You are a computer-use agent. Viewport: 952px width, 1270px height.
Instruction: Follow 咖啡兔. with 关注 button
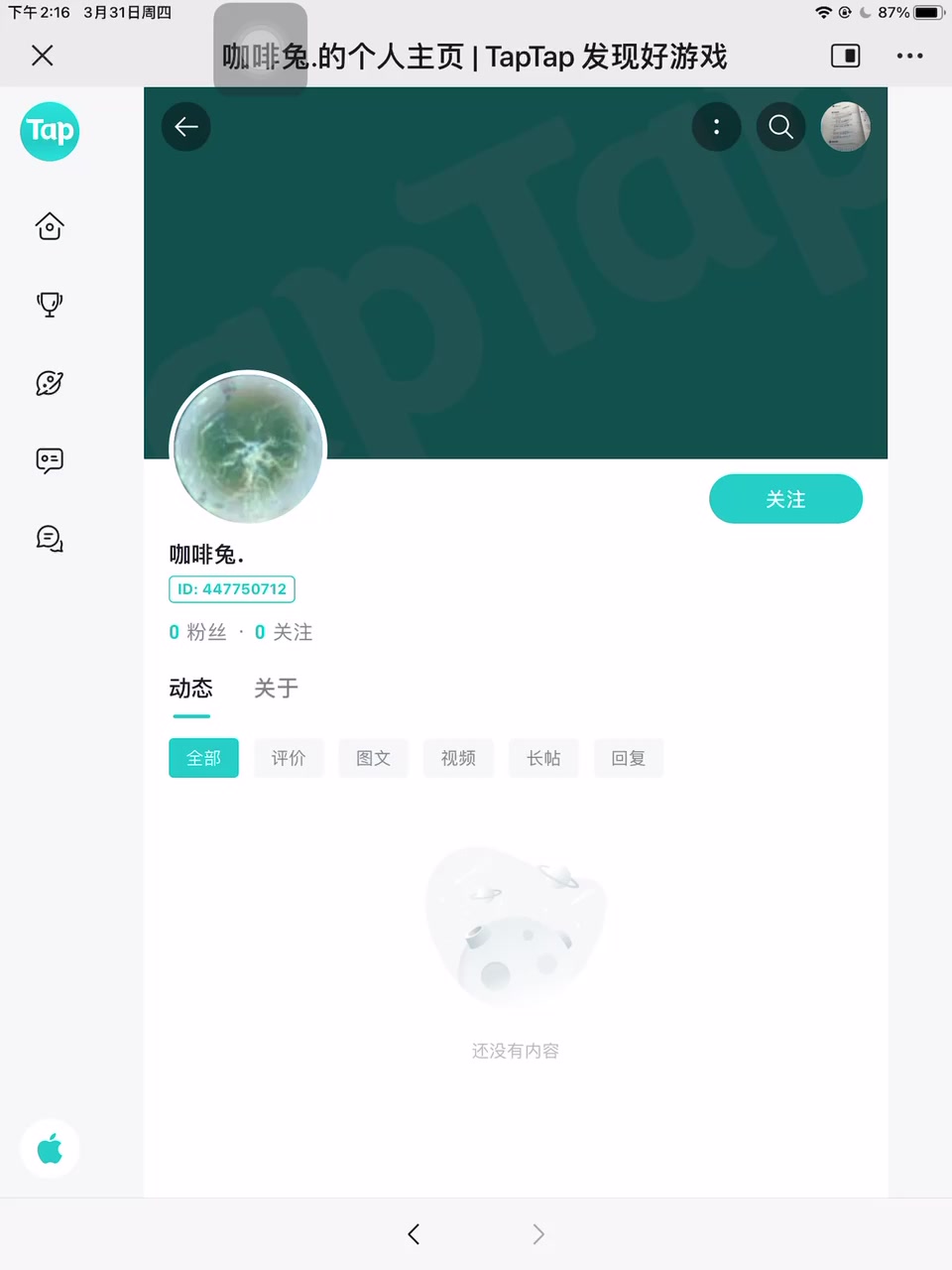(785, 499)
